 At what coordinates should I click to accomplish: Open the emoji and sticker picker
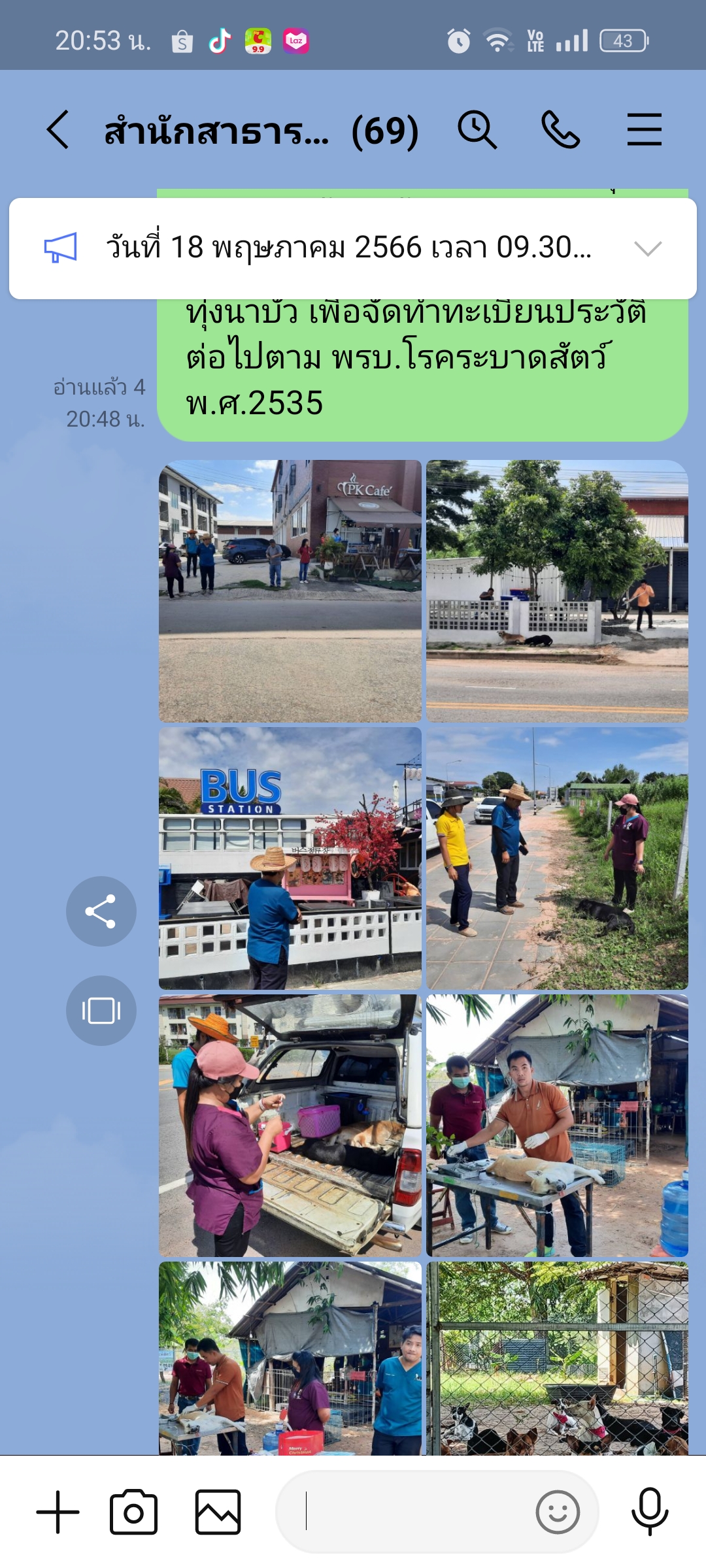[x=557, y=1512]
